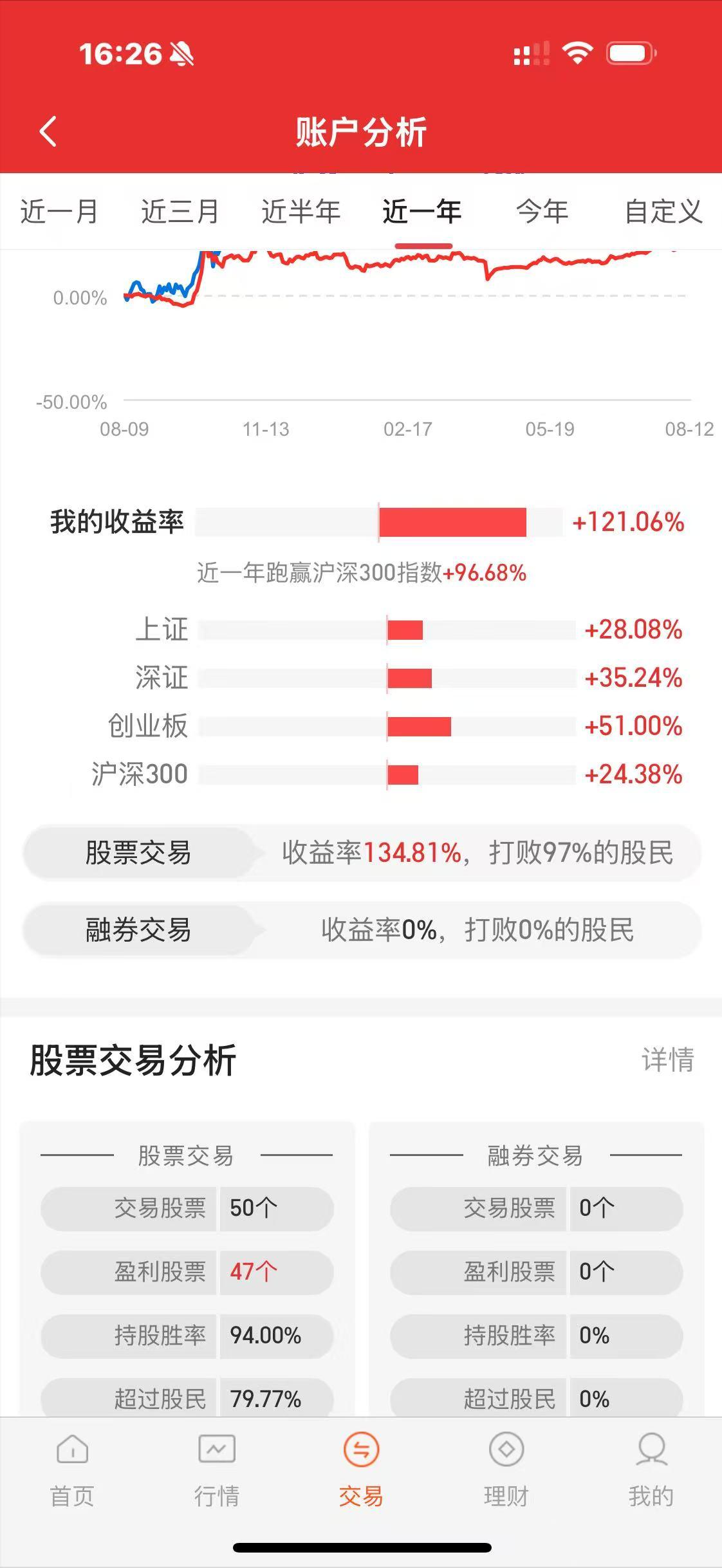Enable the 近半年 time range
This screenshot has height=1568, width=722.
click(300, 211)
